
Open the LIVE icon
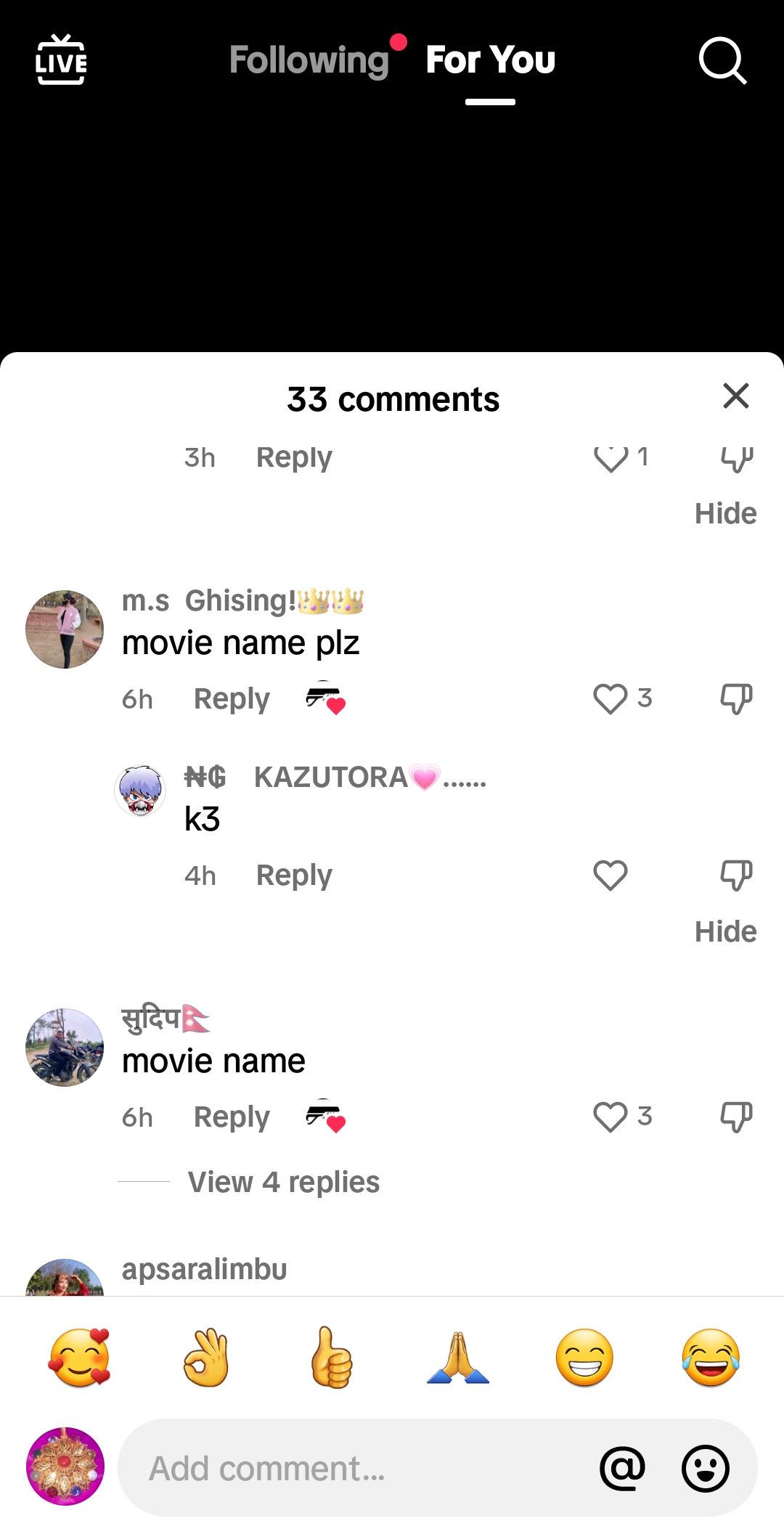pyautogui.click(x=61, y=60)
